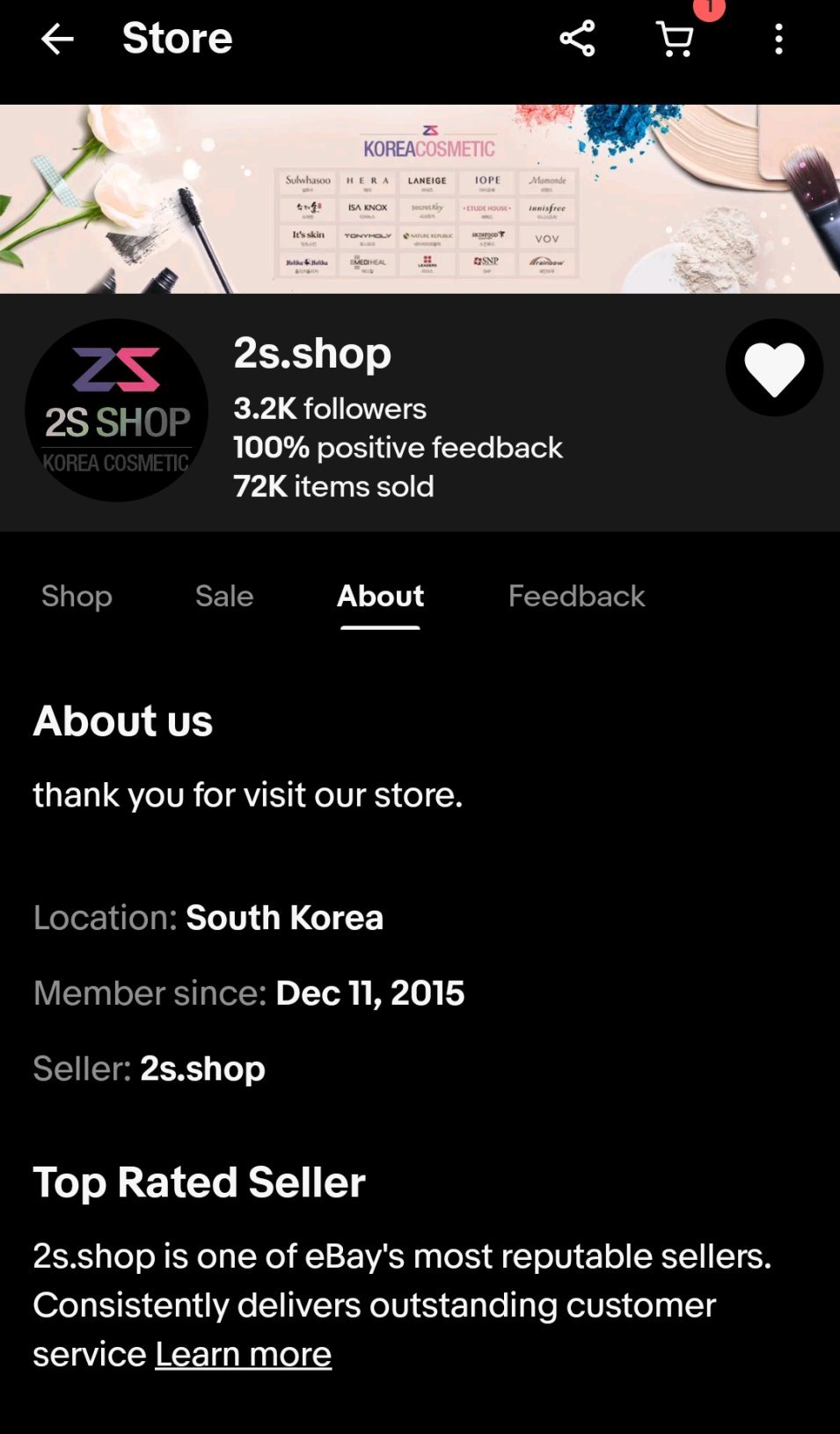The height and width of the screenshot is (1434, 840).
Task: Switch to the Shop tab
Action: coord(77,596)
